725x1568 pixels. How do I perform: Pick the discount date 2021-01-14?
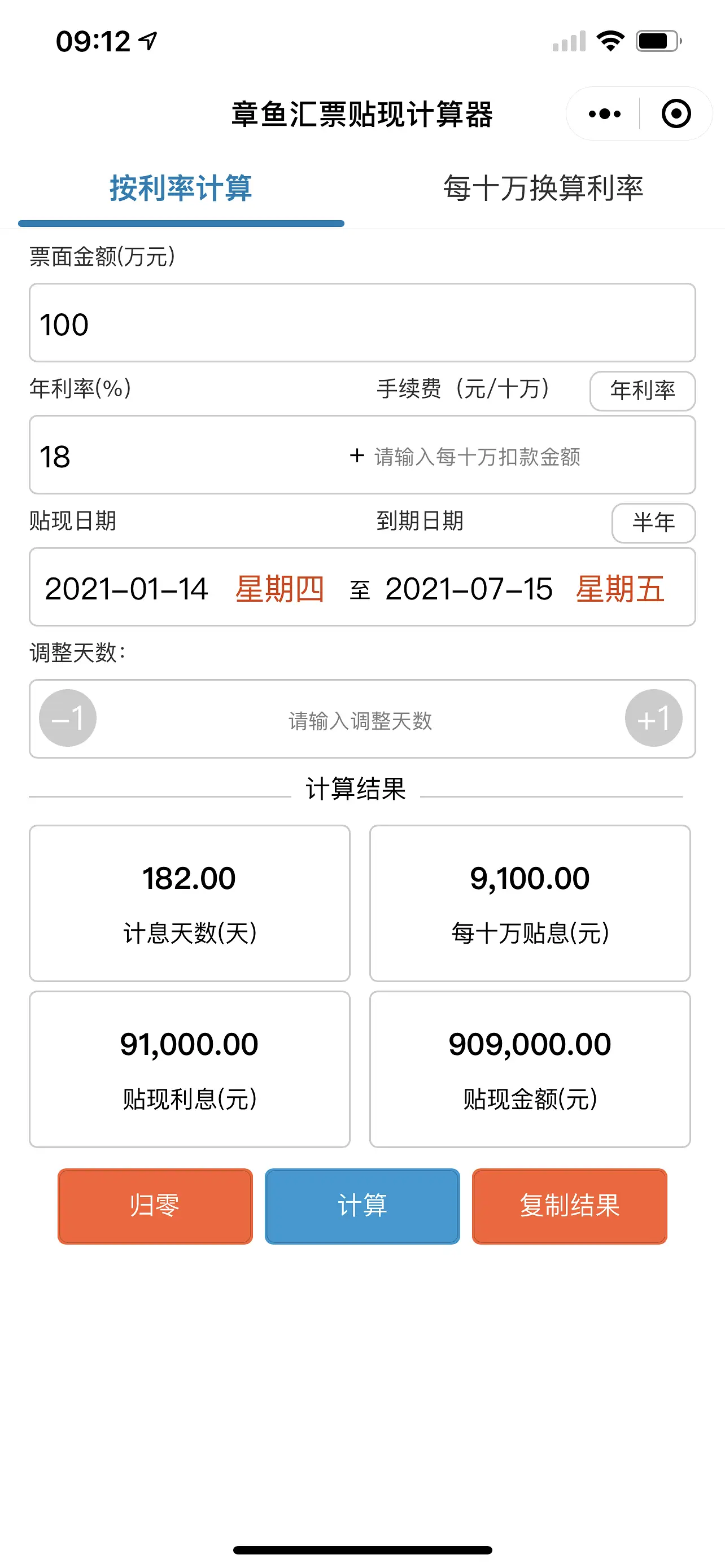tap(126, 589)
